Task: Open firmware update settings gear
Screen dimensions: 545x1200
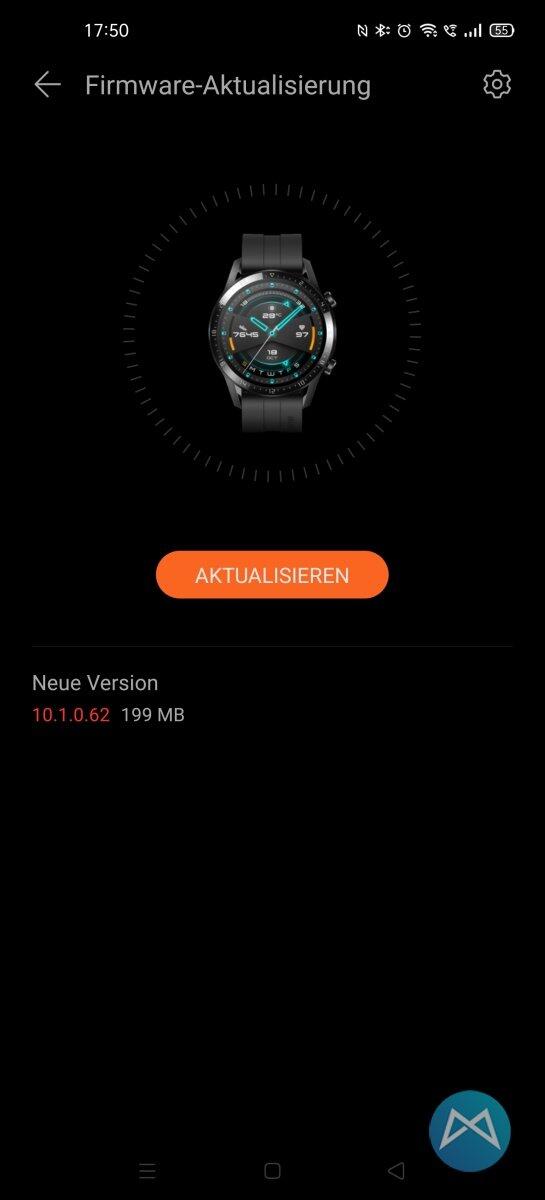Action: 497,85
